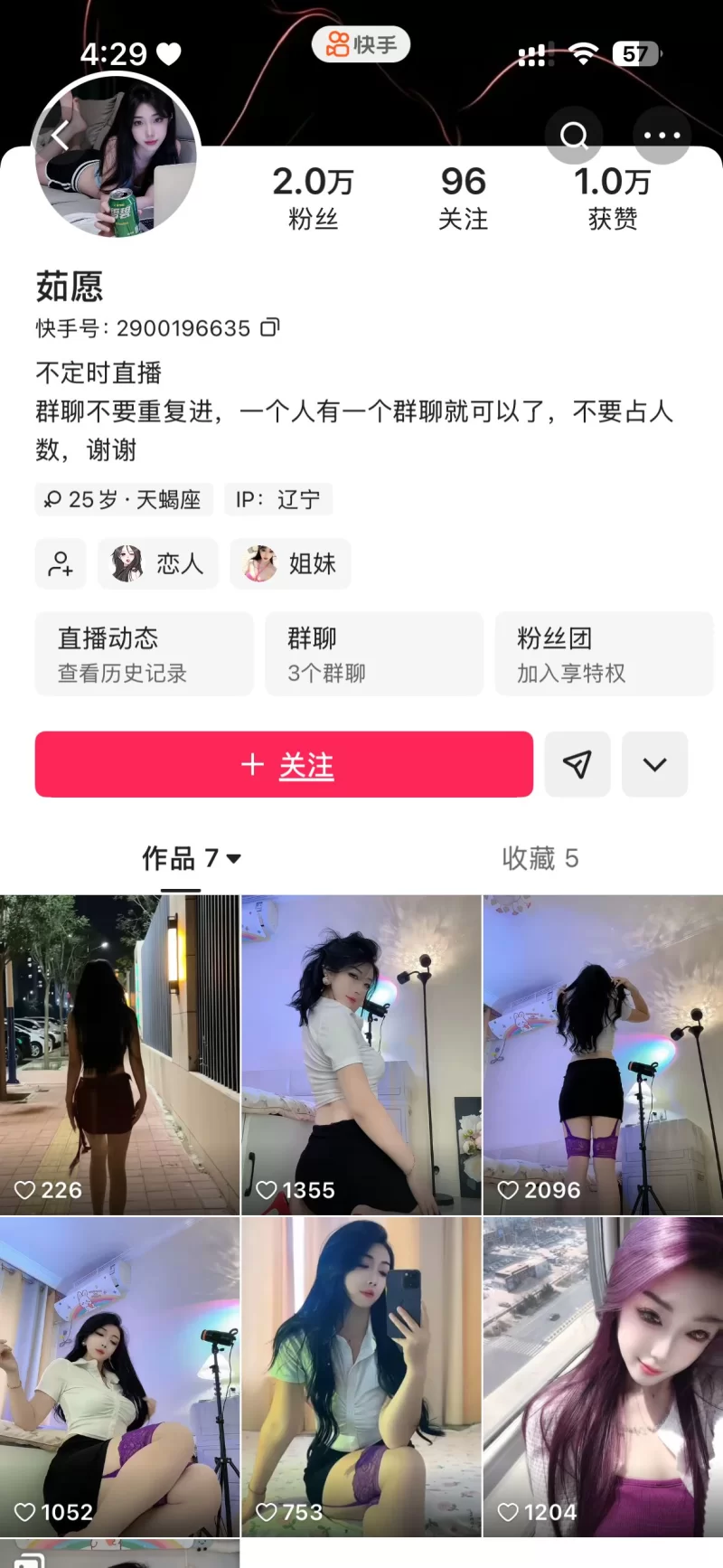The width and height of the screenshot is (723, 1568).
Task: Open the video with 226 likes
Action: [119, 1053]
